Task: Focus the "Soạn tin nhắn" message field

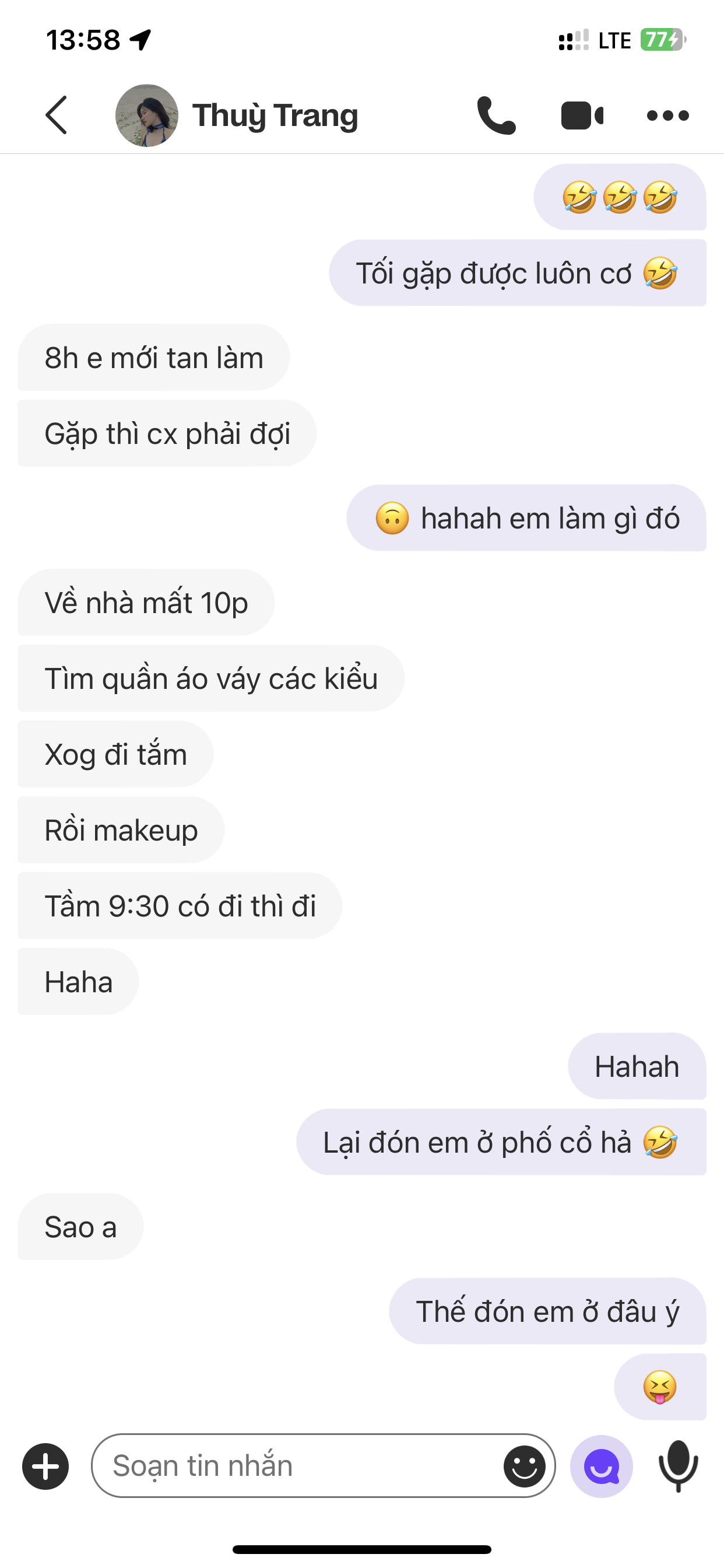Action: point(298,1466)
